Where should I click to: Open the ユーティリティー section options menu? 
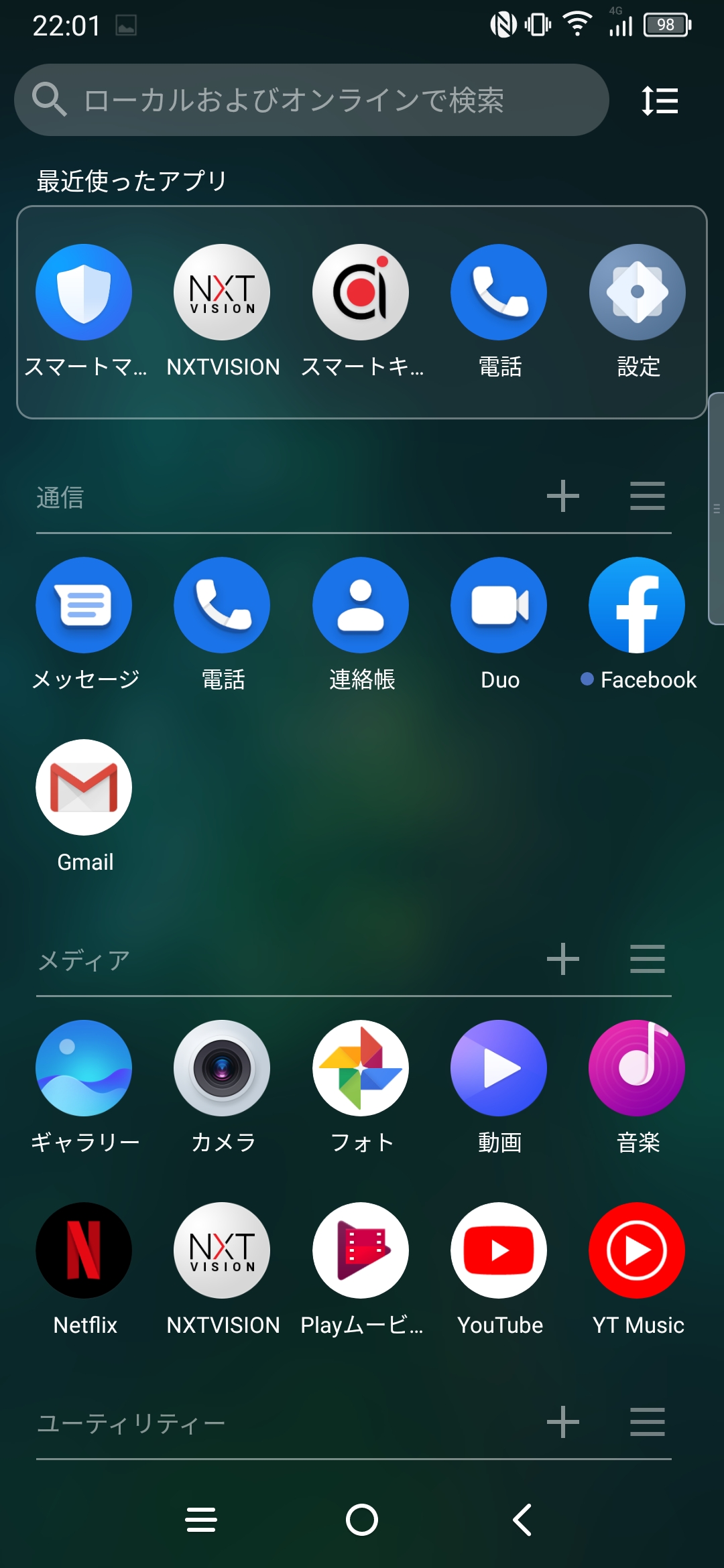(646, 1423)
